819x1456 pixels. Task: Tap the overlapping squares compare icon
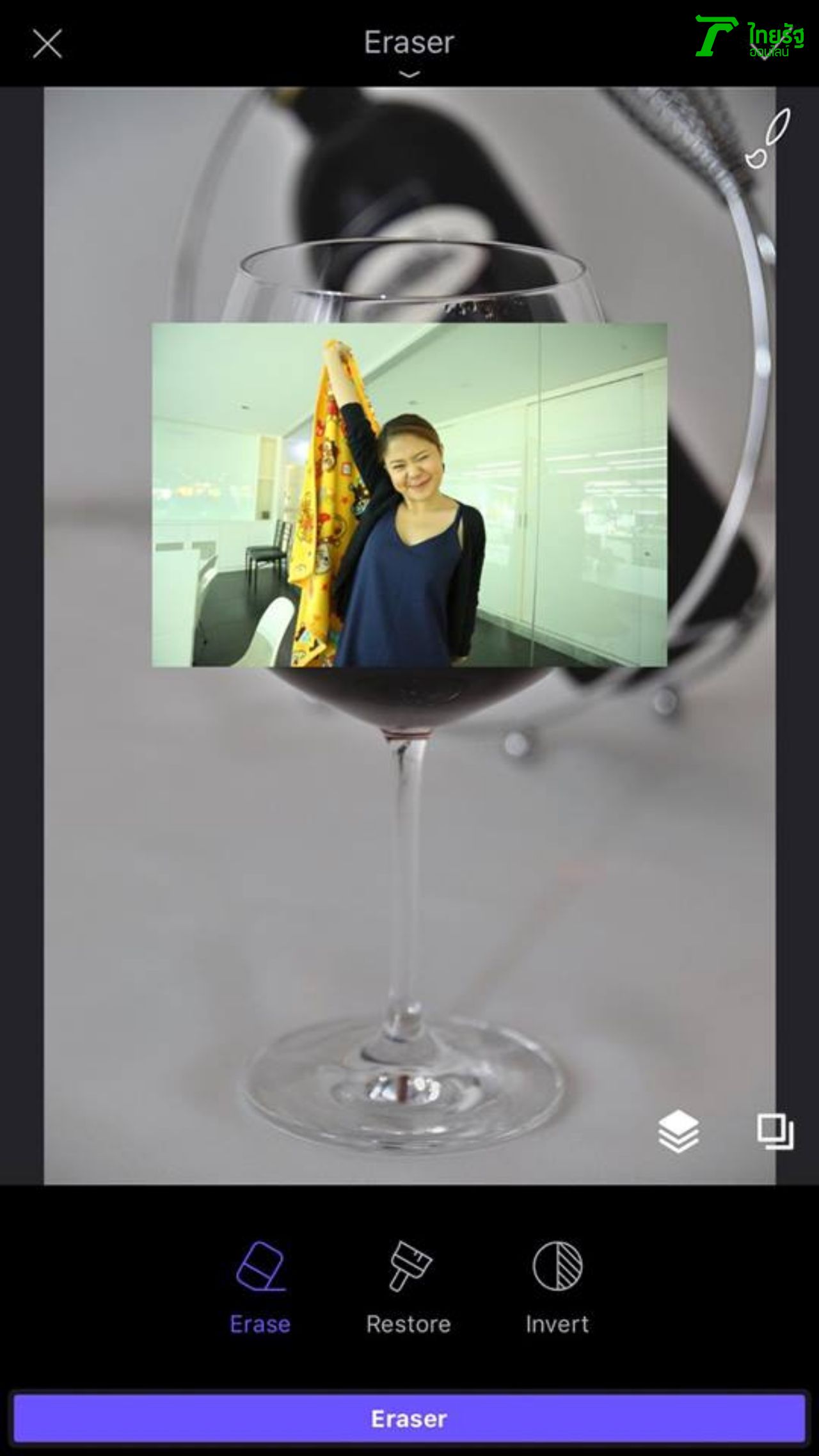(775, 1131)
